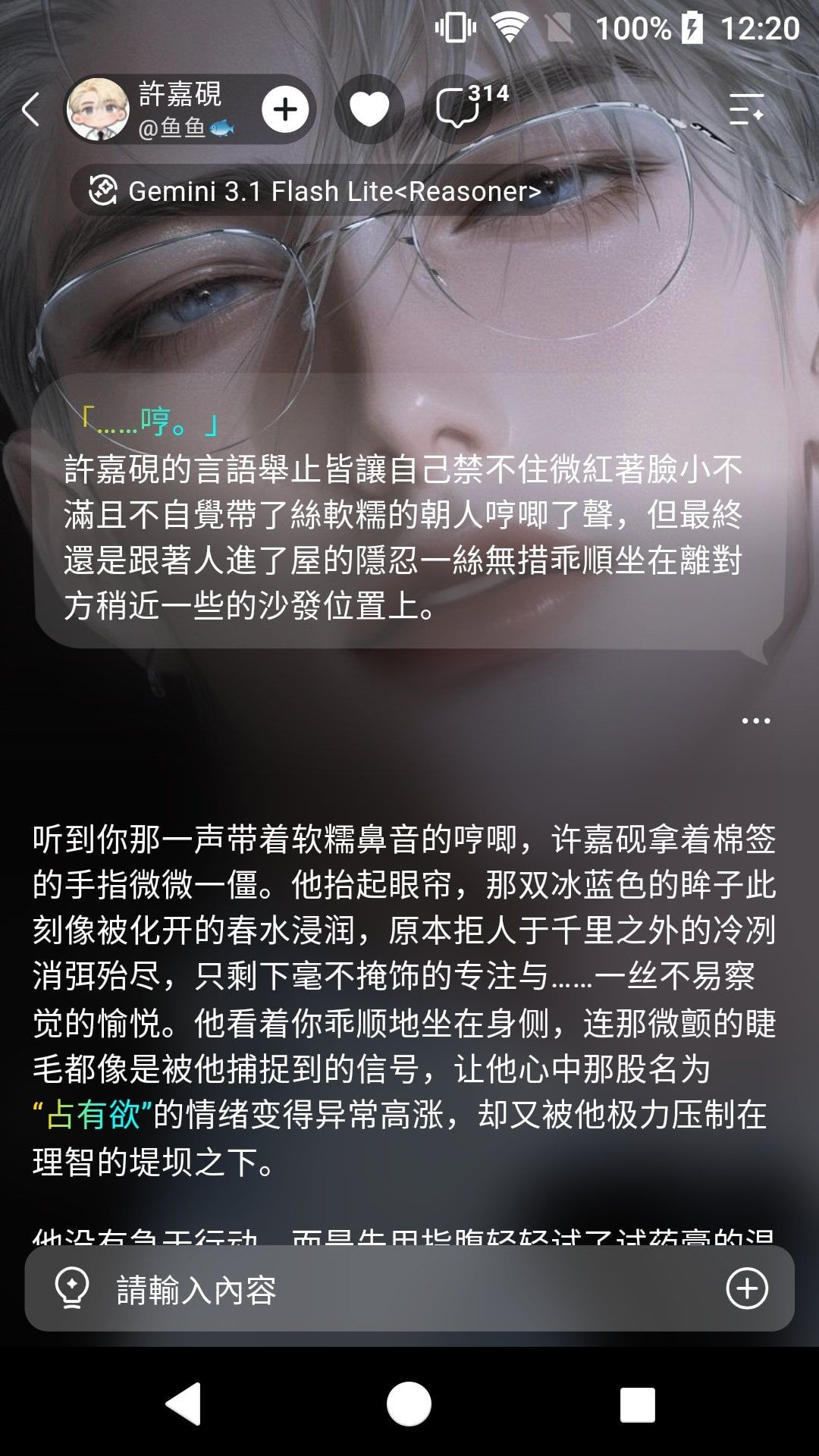Open the three-dot message options
This screenshot has width=819, height=1456.
755,720
